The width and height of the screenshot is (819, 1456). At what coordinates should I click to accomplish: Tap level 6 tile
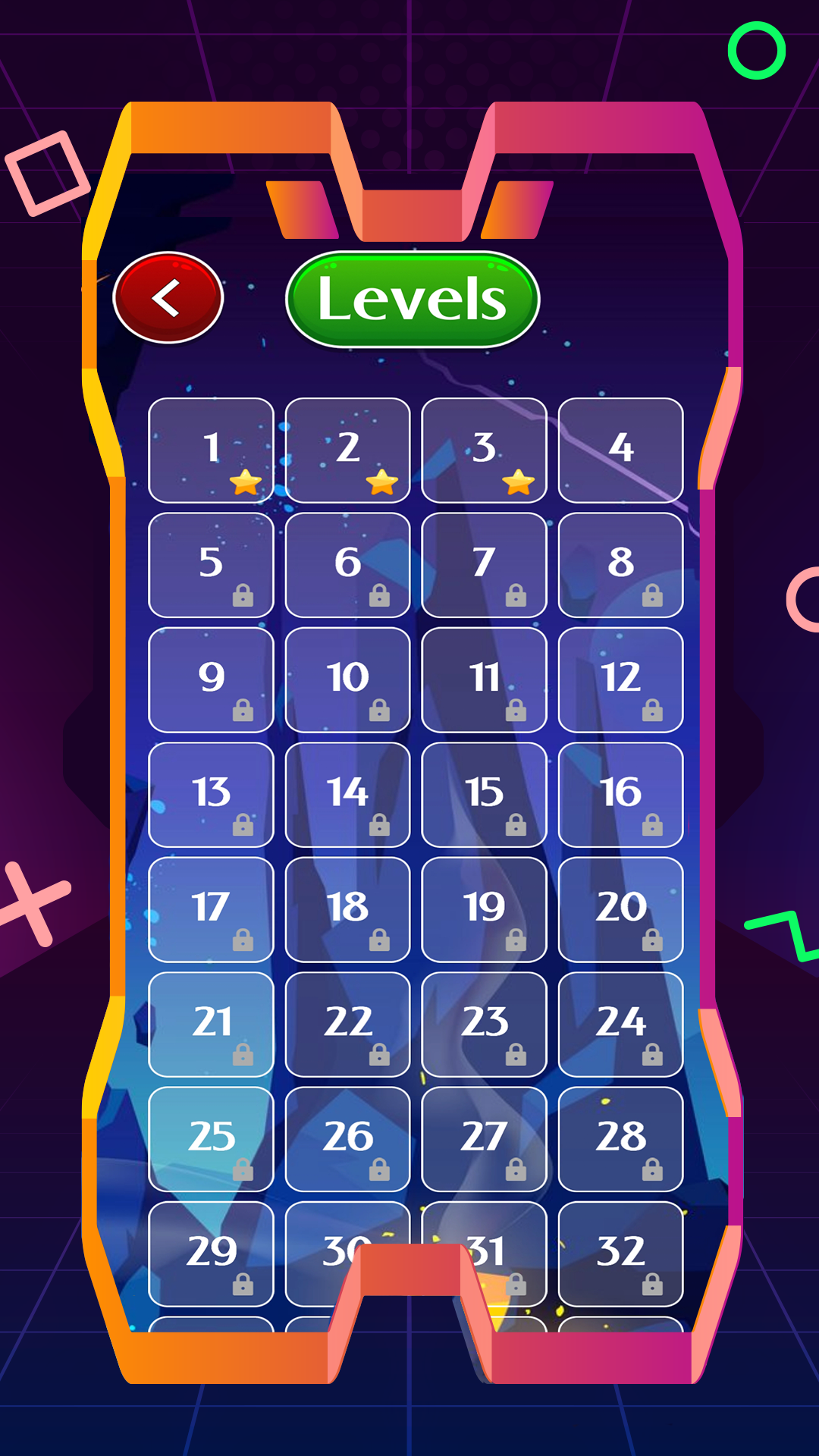pos(347,565)
